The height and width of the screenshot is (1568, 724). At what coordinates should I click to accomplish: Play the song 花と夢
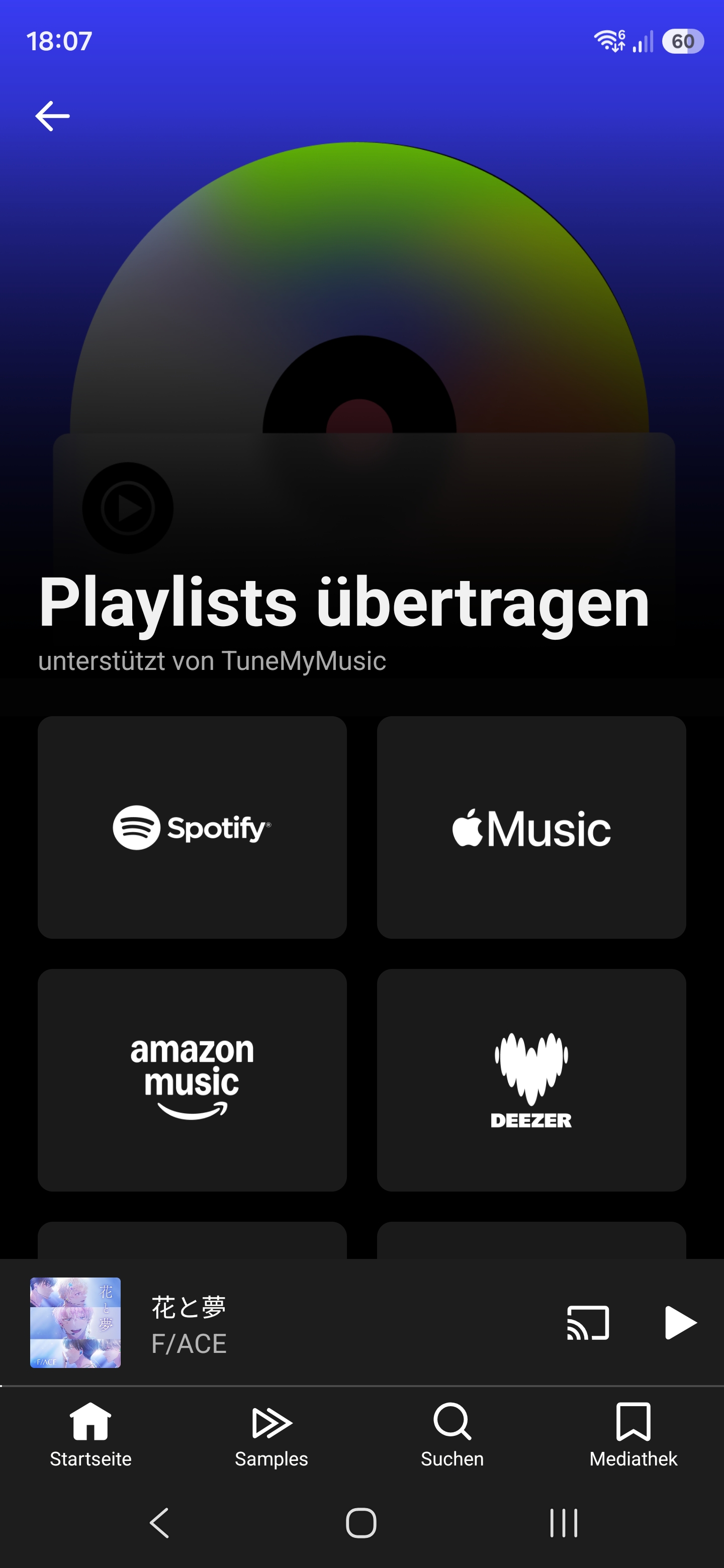pos(680,1322)
